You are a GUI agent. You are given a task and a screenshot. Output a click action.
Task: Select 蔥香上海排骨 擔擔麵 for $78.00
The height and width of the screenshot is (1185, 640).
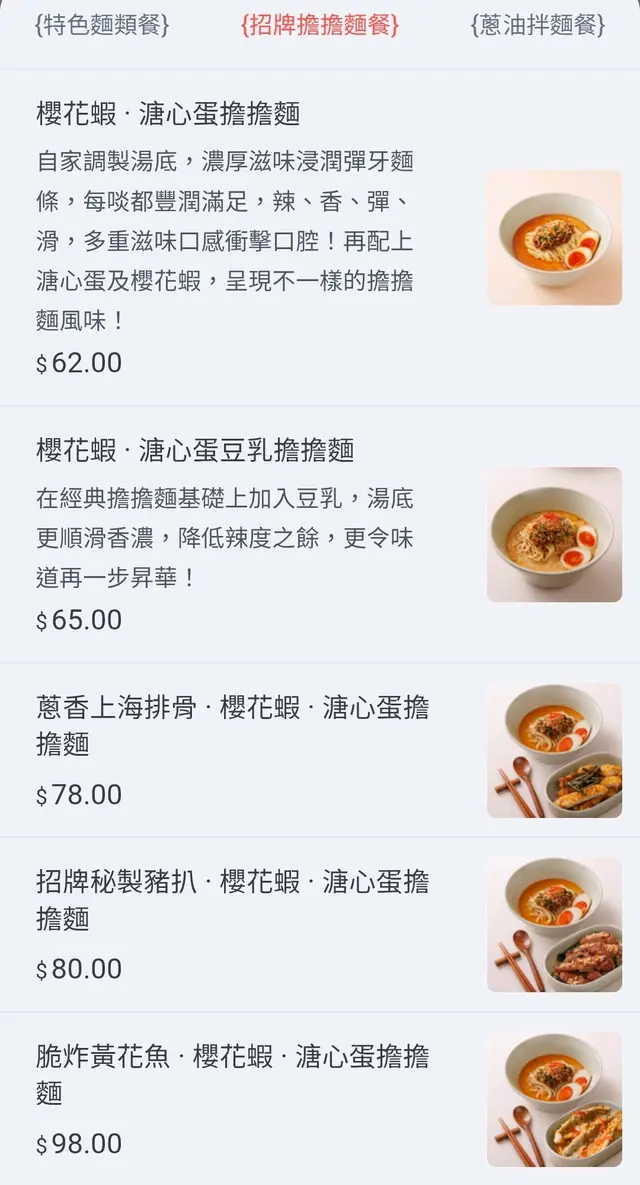(x=232, y=725)
